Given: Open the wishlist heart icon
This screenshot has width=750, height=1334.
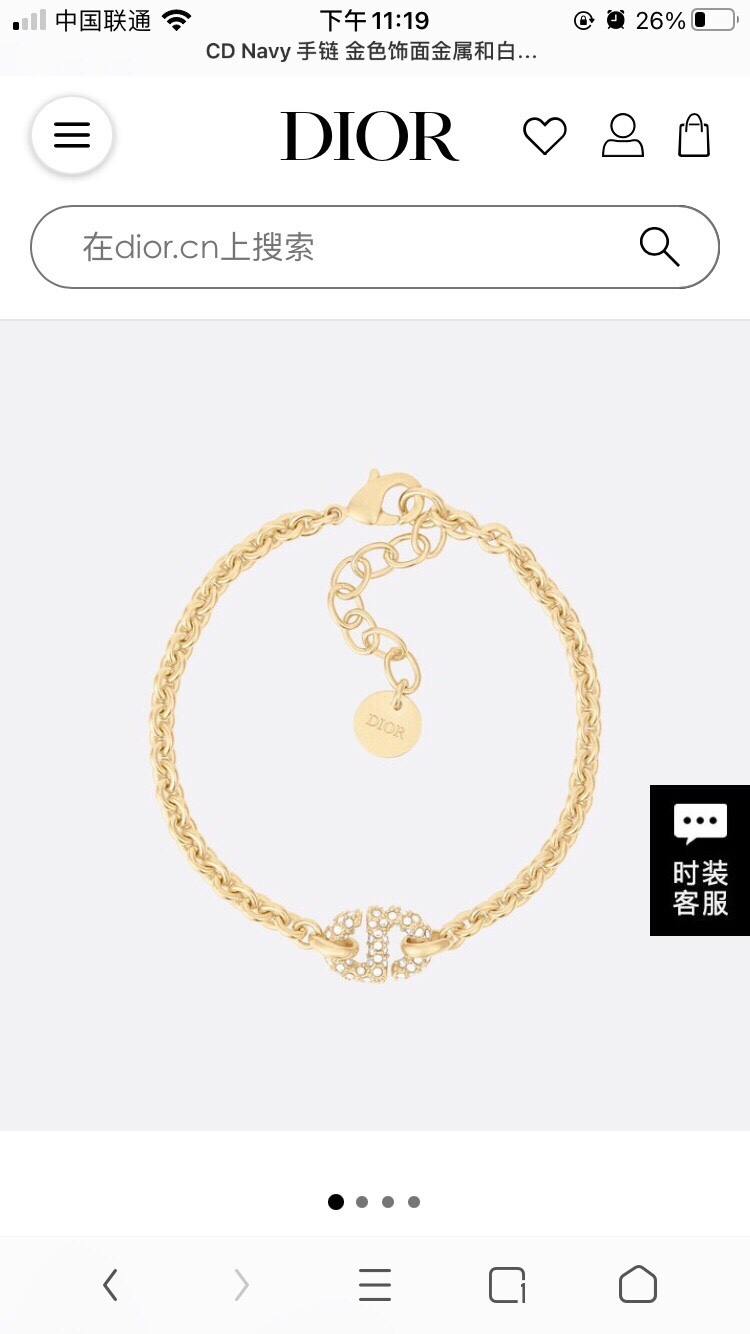Looking at the screenshot, I should pos(545,136).
